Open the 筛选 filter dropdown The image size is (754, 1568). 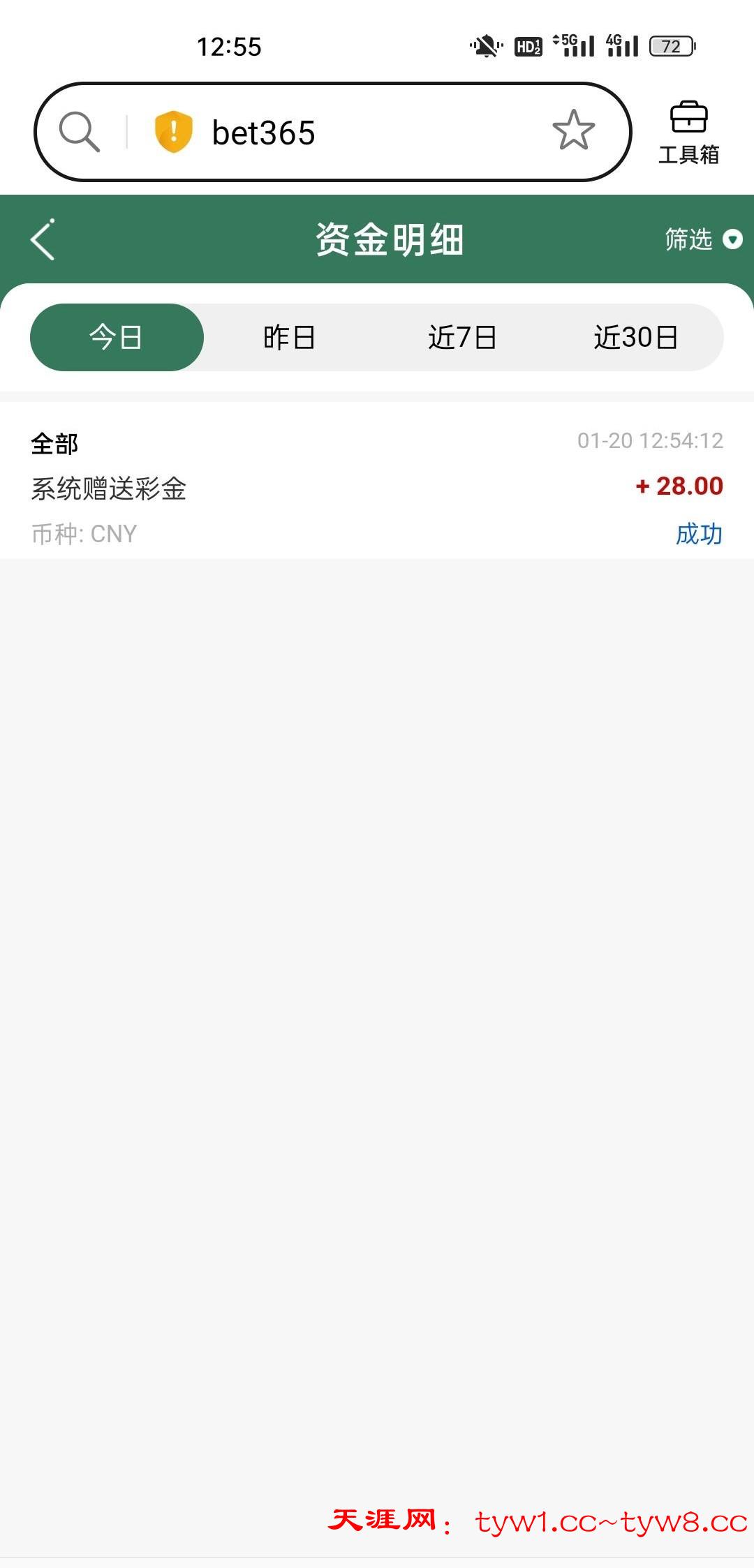pos(702,239)
